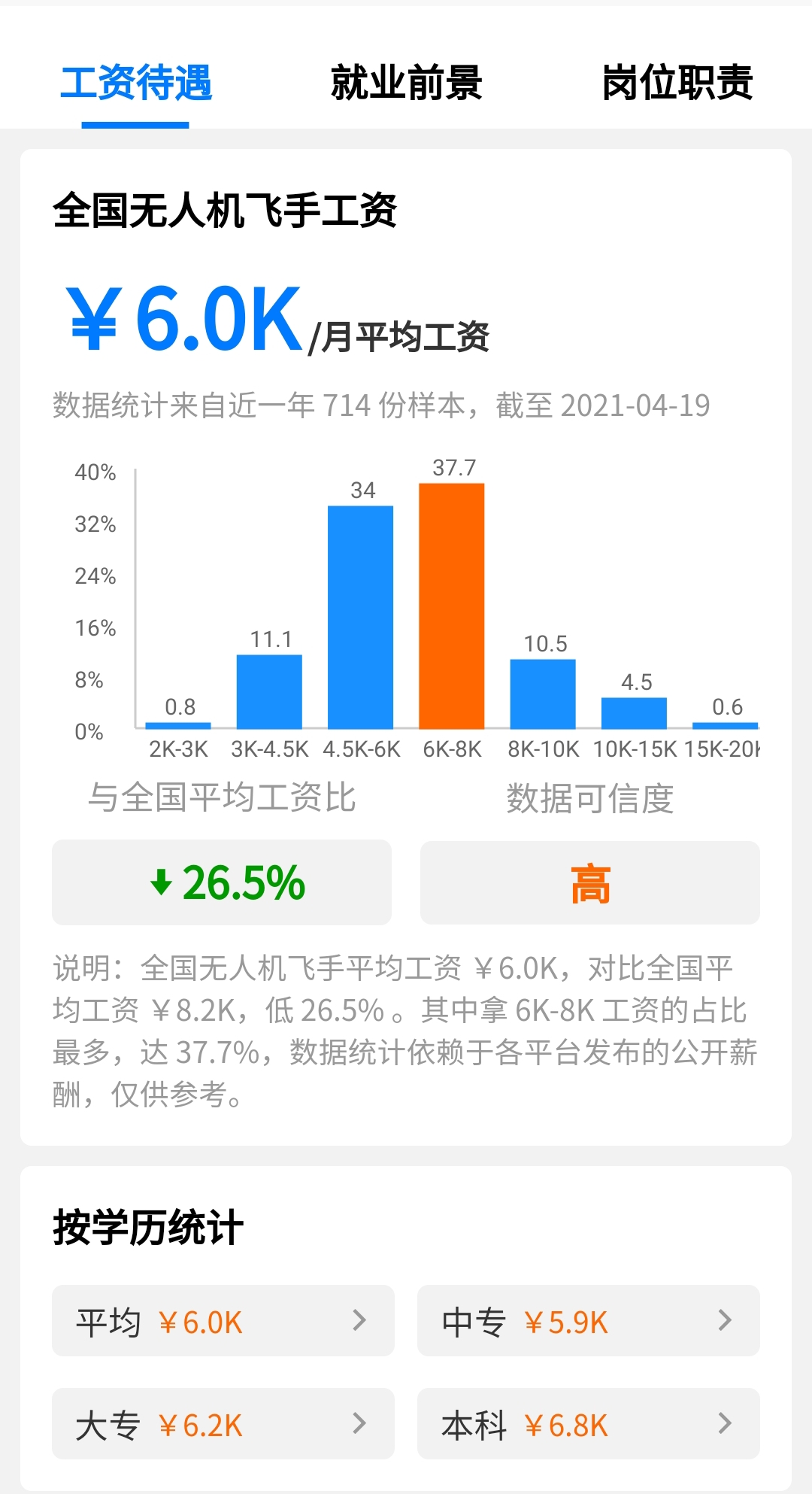Expand the 大专 ¥6.2K salary details

[x=223, y=1424]
